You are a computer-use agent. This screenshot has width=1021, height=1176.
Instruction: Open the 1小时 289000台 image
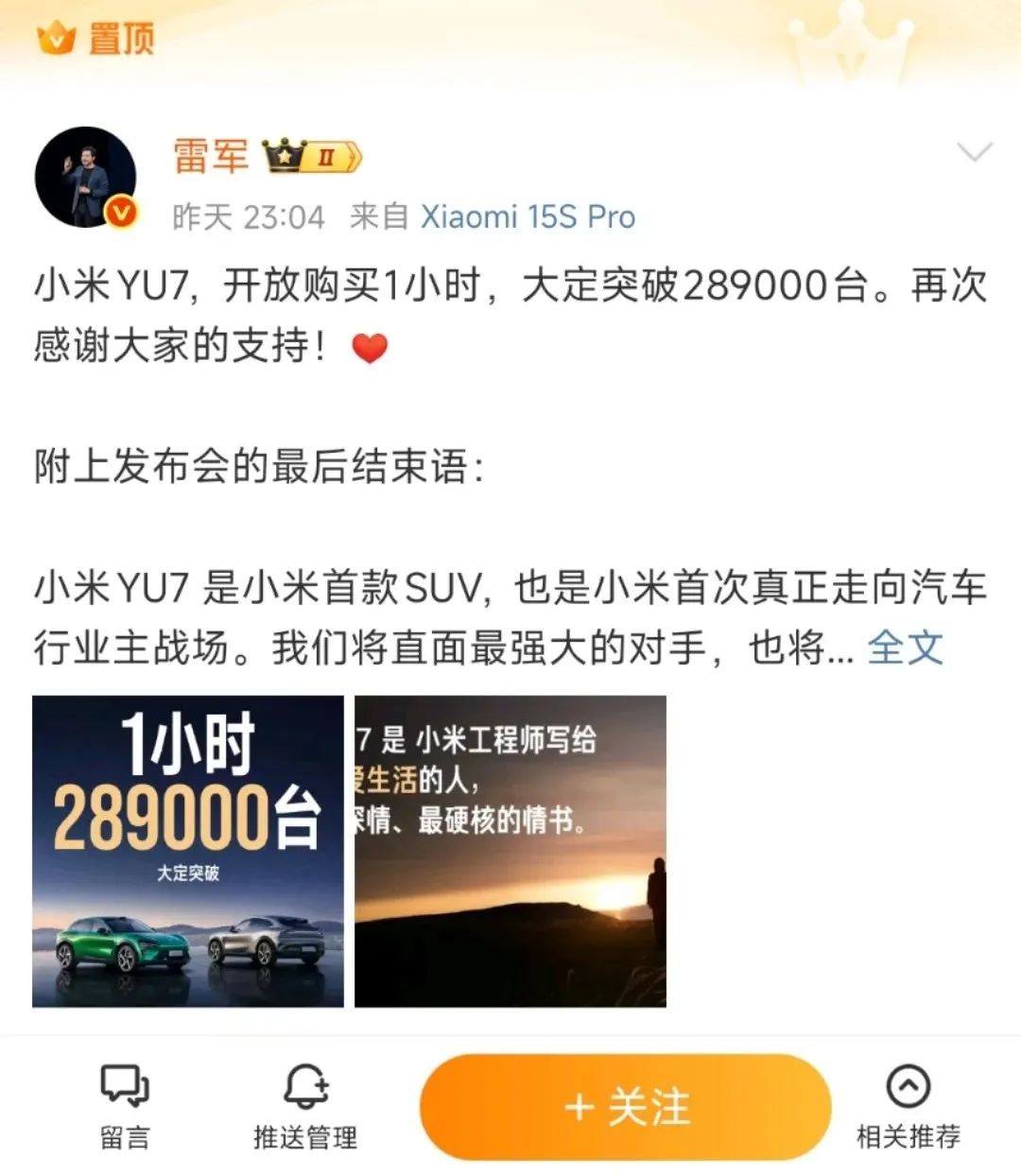[188, 851]
